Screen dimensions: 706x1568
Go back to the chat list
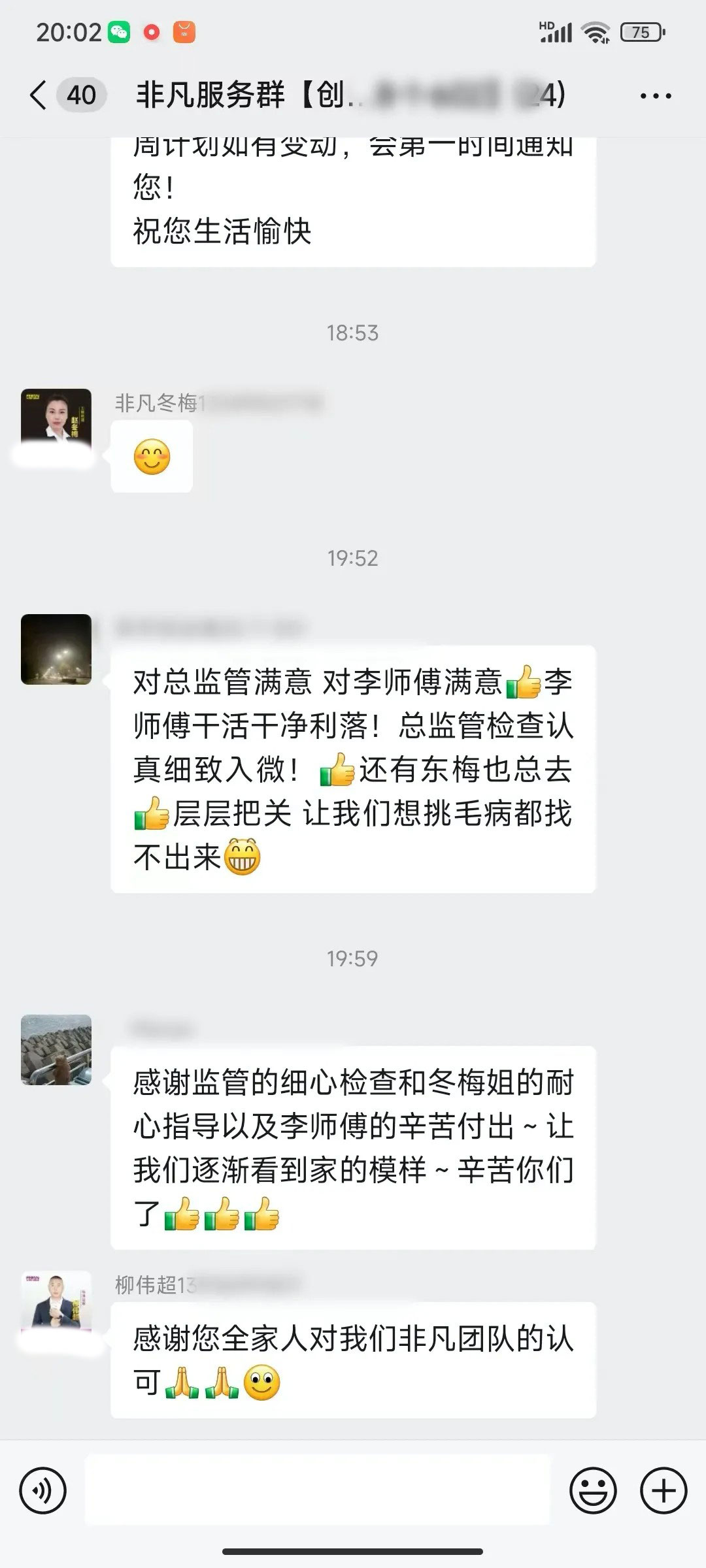click(x=39, y=95)
